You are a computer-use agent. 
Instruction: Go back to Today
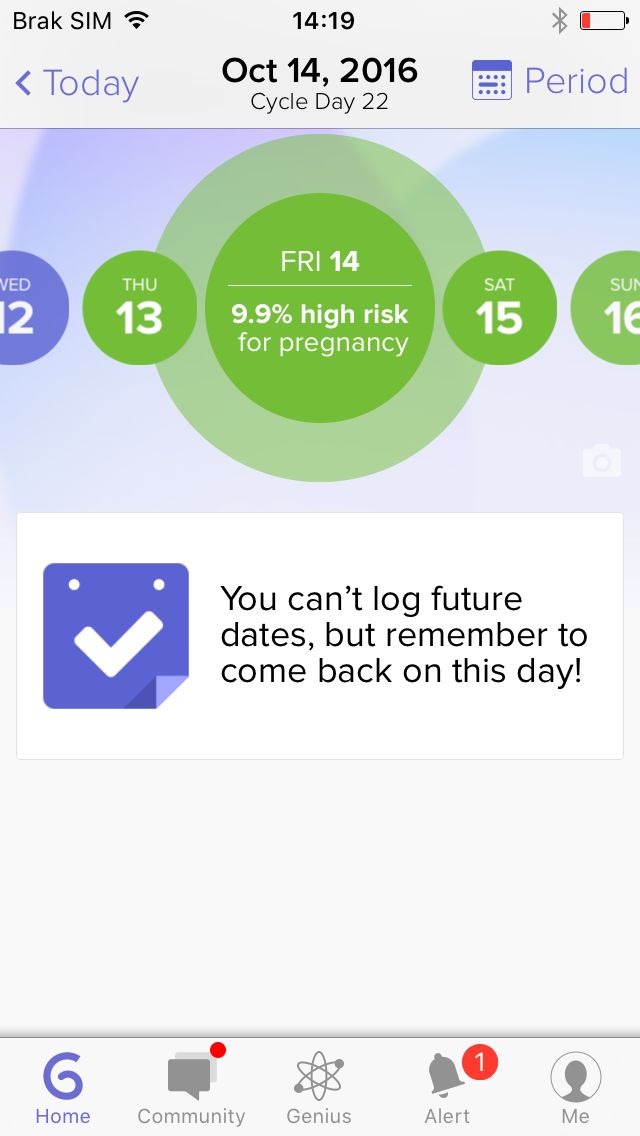(77, 83)
